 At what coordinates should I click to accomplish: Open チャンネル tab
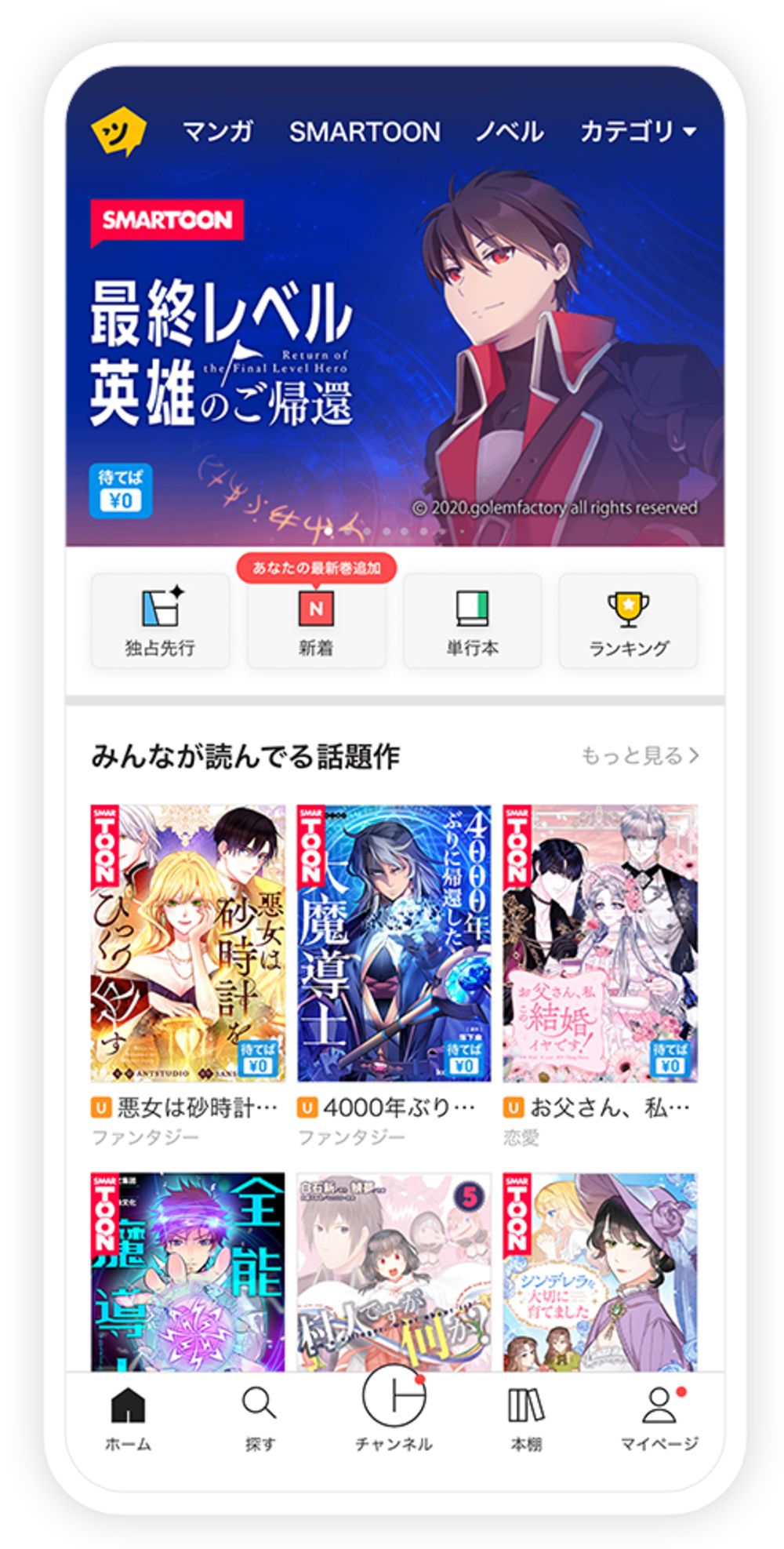click(x=394, y=1410)
